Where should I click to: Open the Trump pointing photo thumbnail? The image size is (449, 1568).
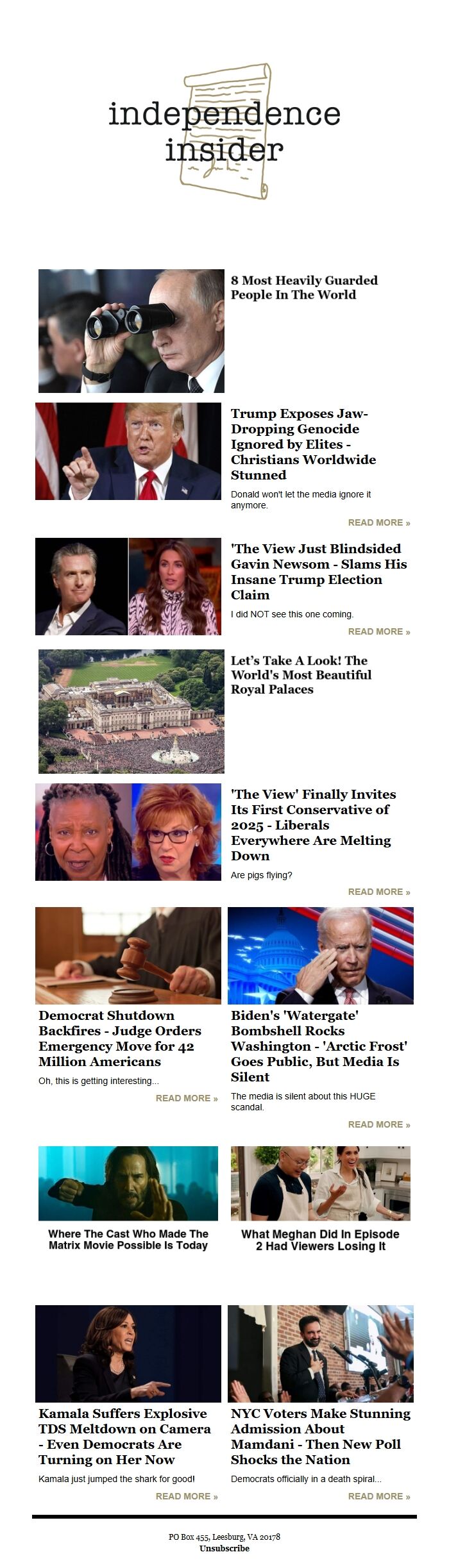(x=128, y=451)
